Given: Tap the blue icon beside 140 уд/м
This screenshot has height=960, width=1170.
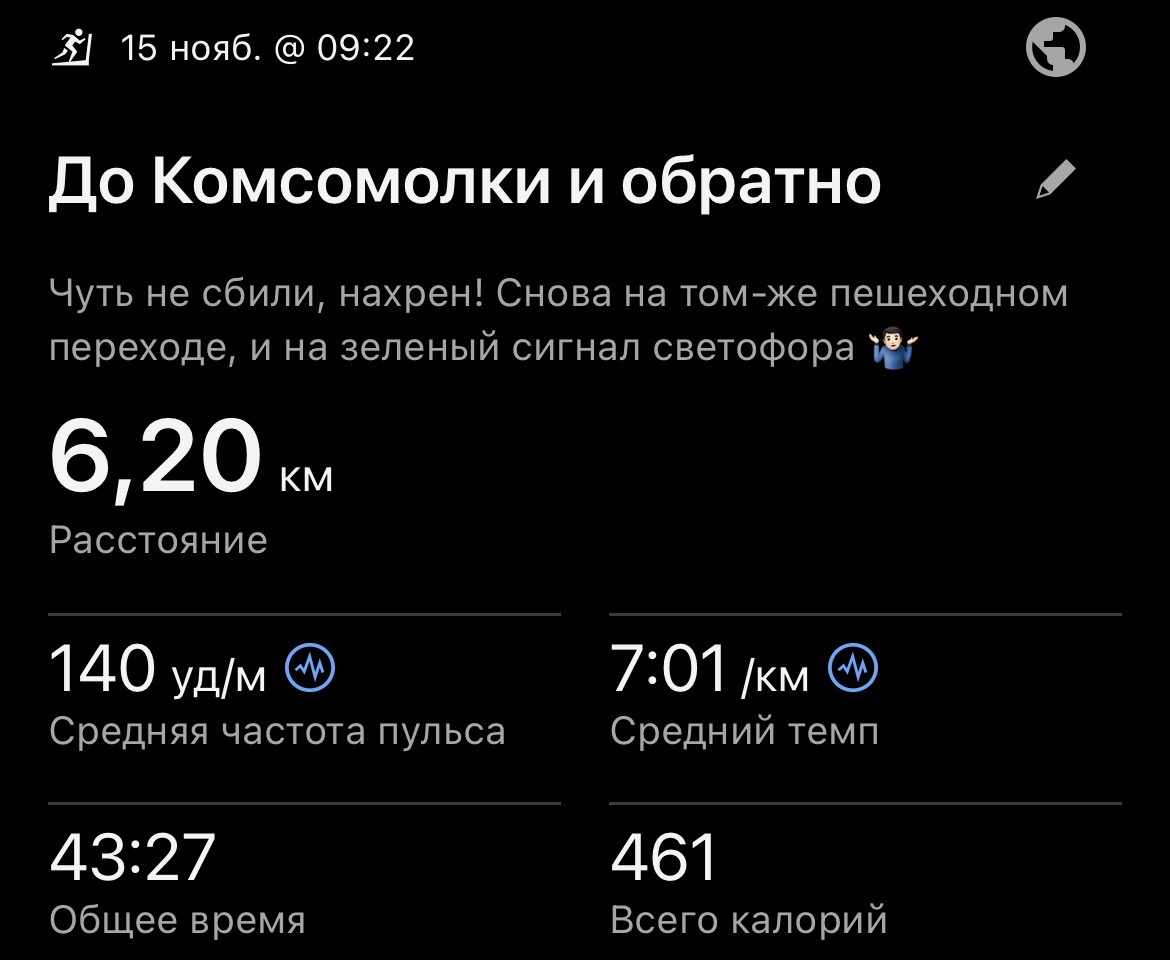Looking at the screenshot, I should pos(311,669).
